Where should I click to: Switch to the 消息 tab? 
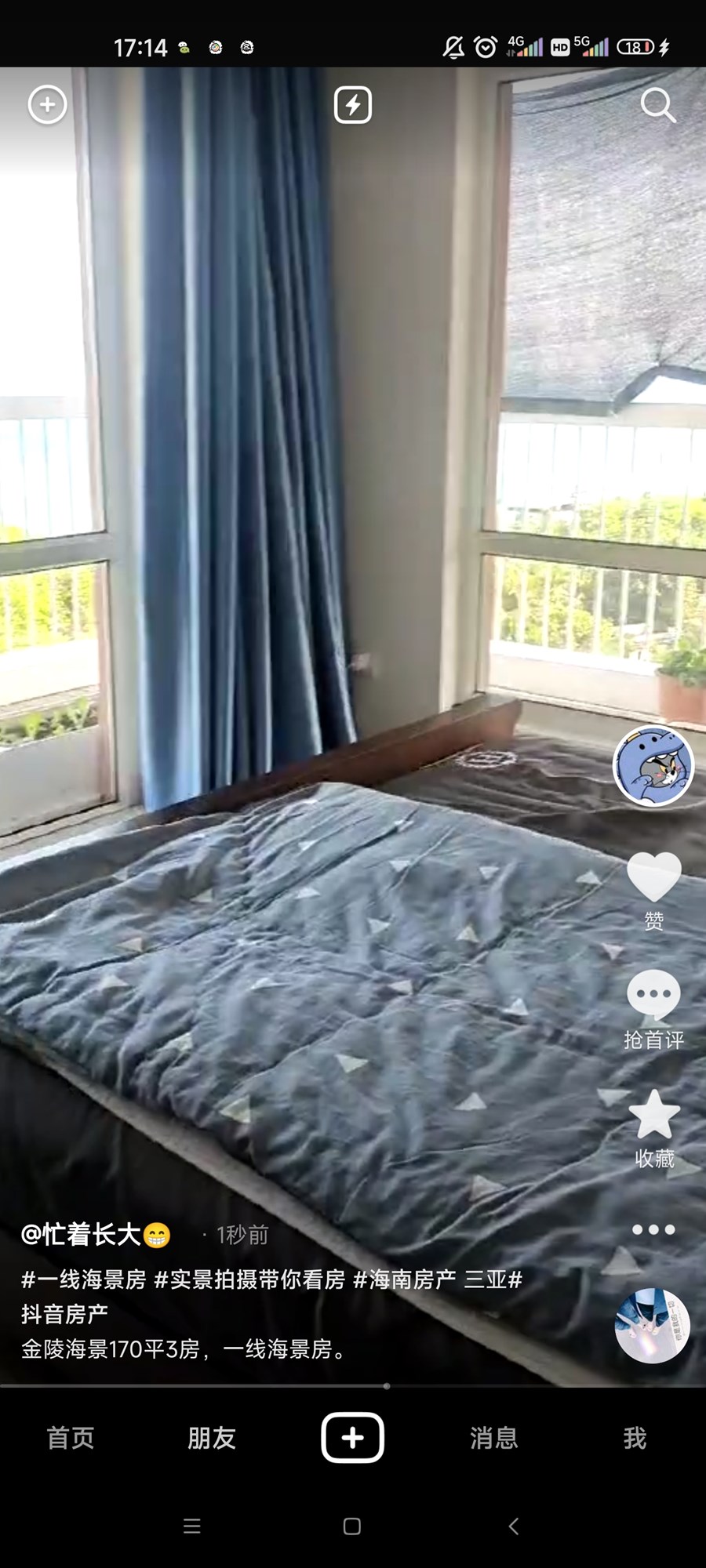point(493,1438)
